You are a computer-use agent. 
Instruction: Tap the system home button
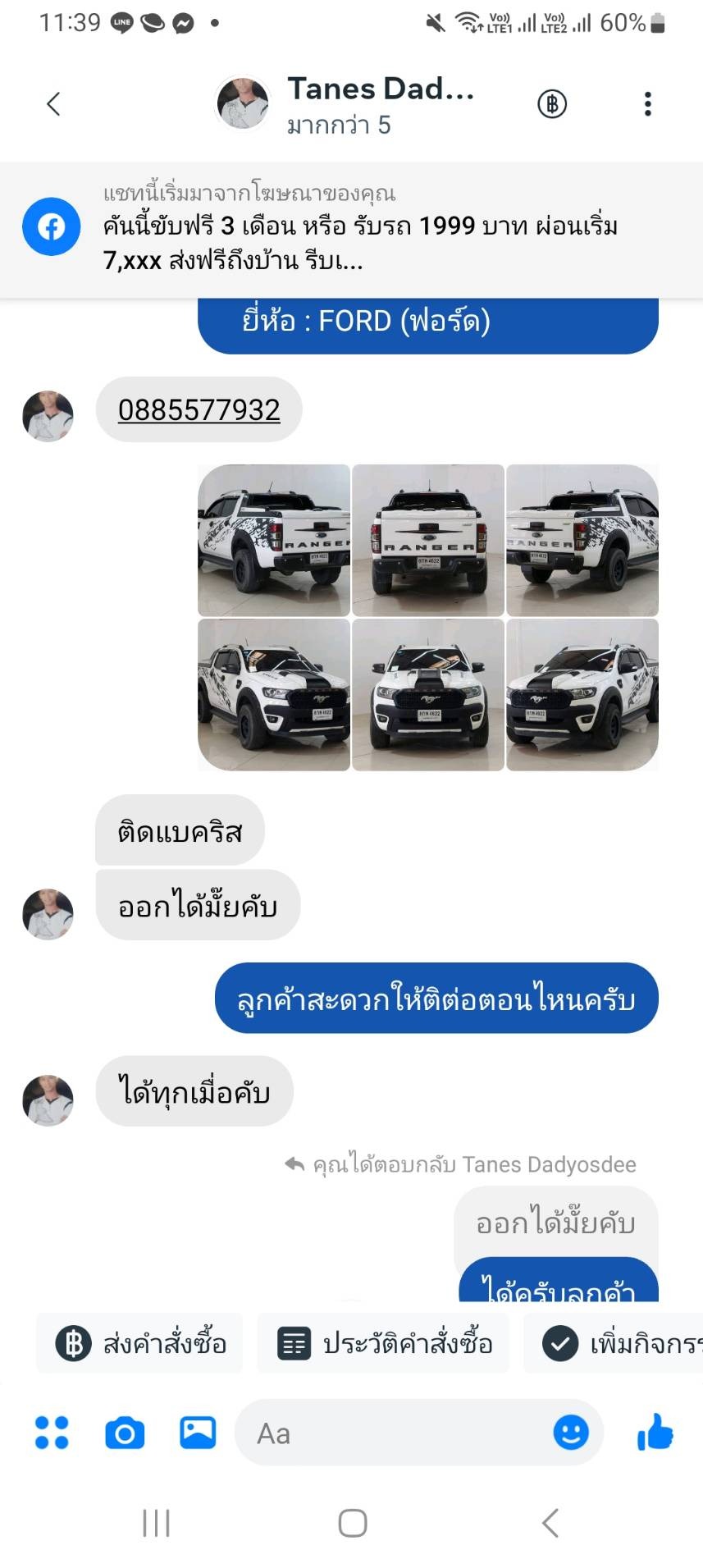pyautogui.click(x=353, y=1523)
